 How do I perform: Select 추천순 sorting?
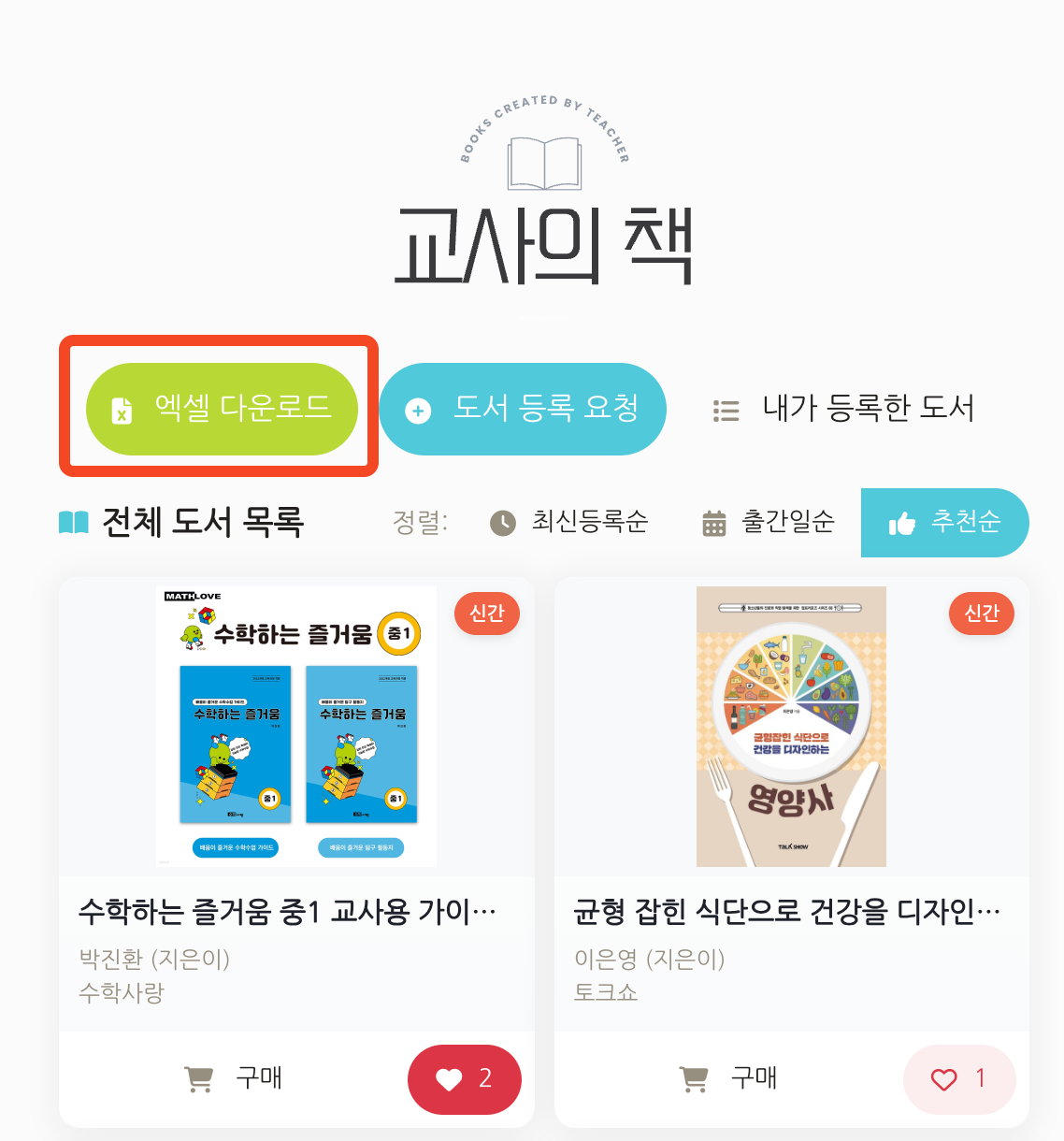[x=944, y=522]
